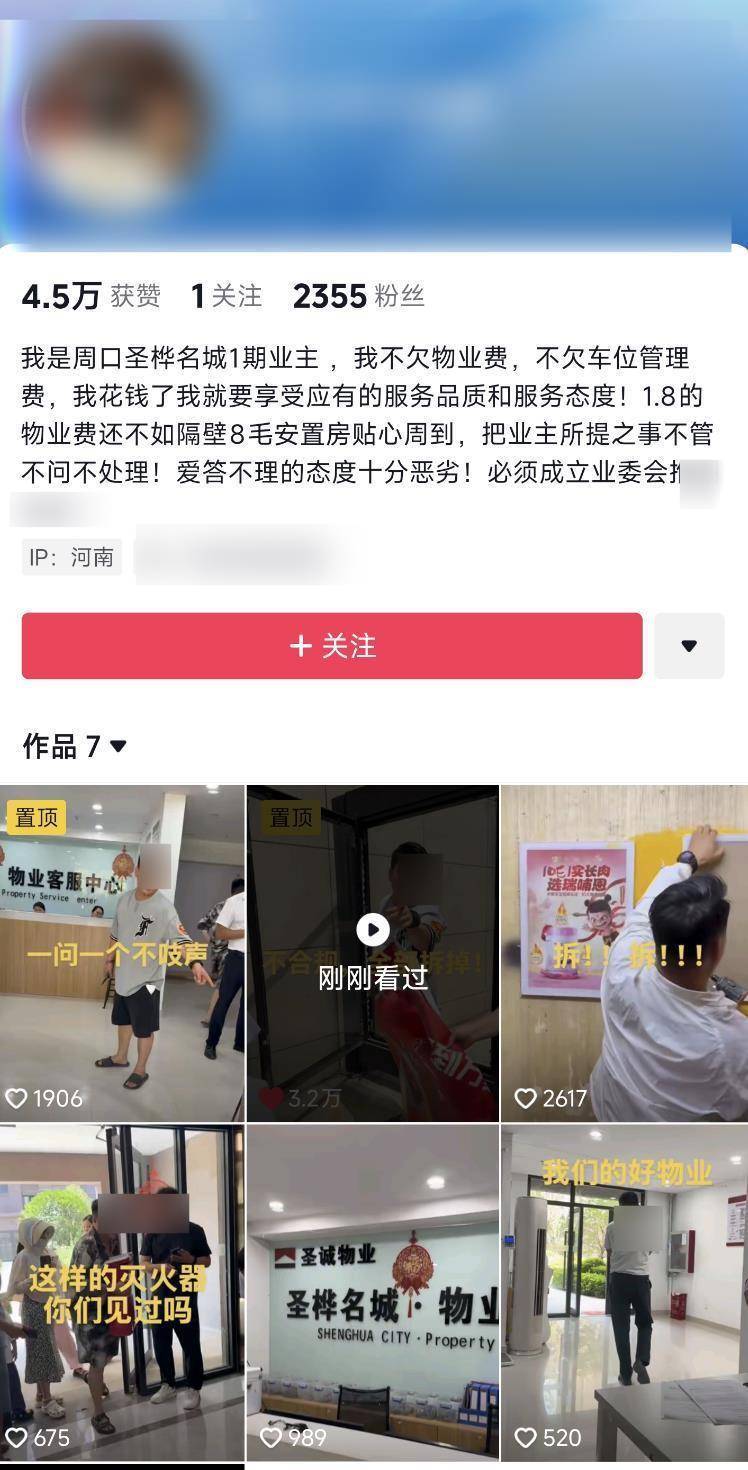Open the following count (1 关注)
The image size is (748, 1470).
point(226,296)
